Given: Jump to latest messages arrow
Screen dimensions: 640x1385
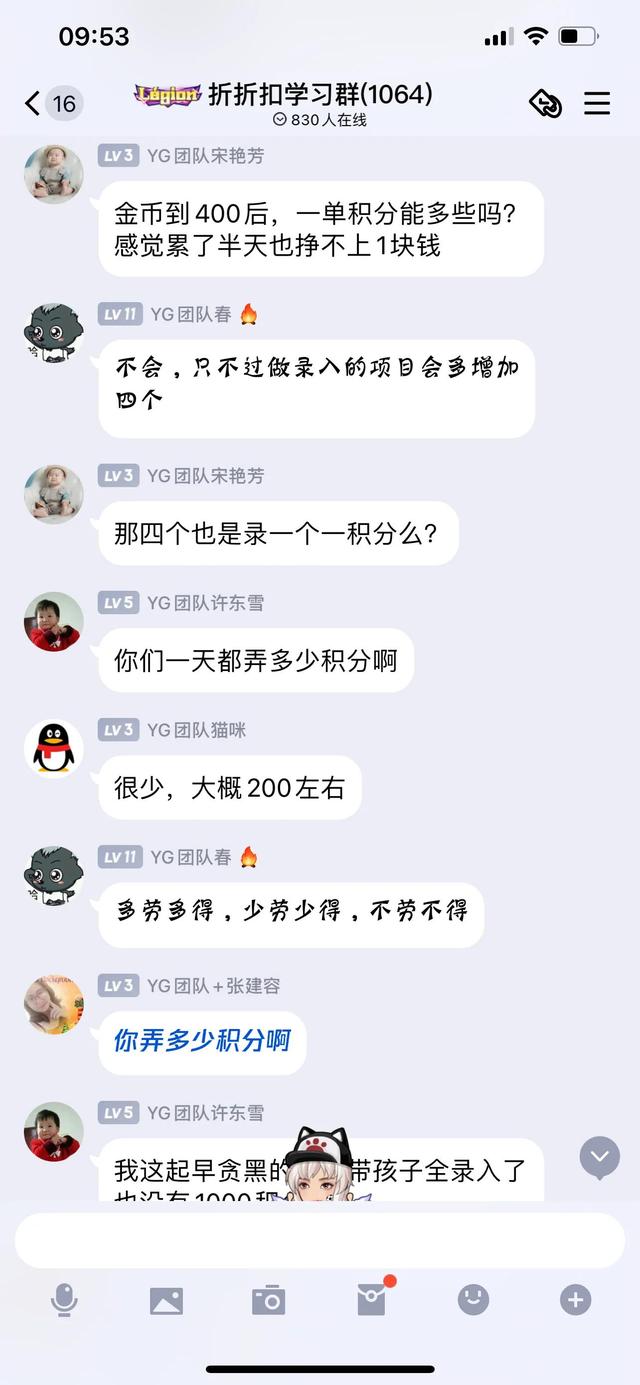Looking at the screenshot, I should coord(600,1157).
